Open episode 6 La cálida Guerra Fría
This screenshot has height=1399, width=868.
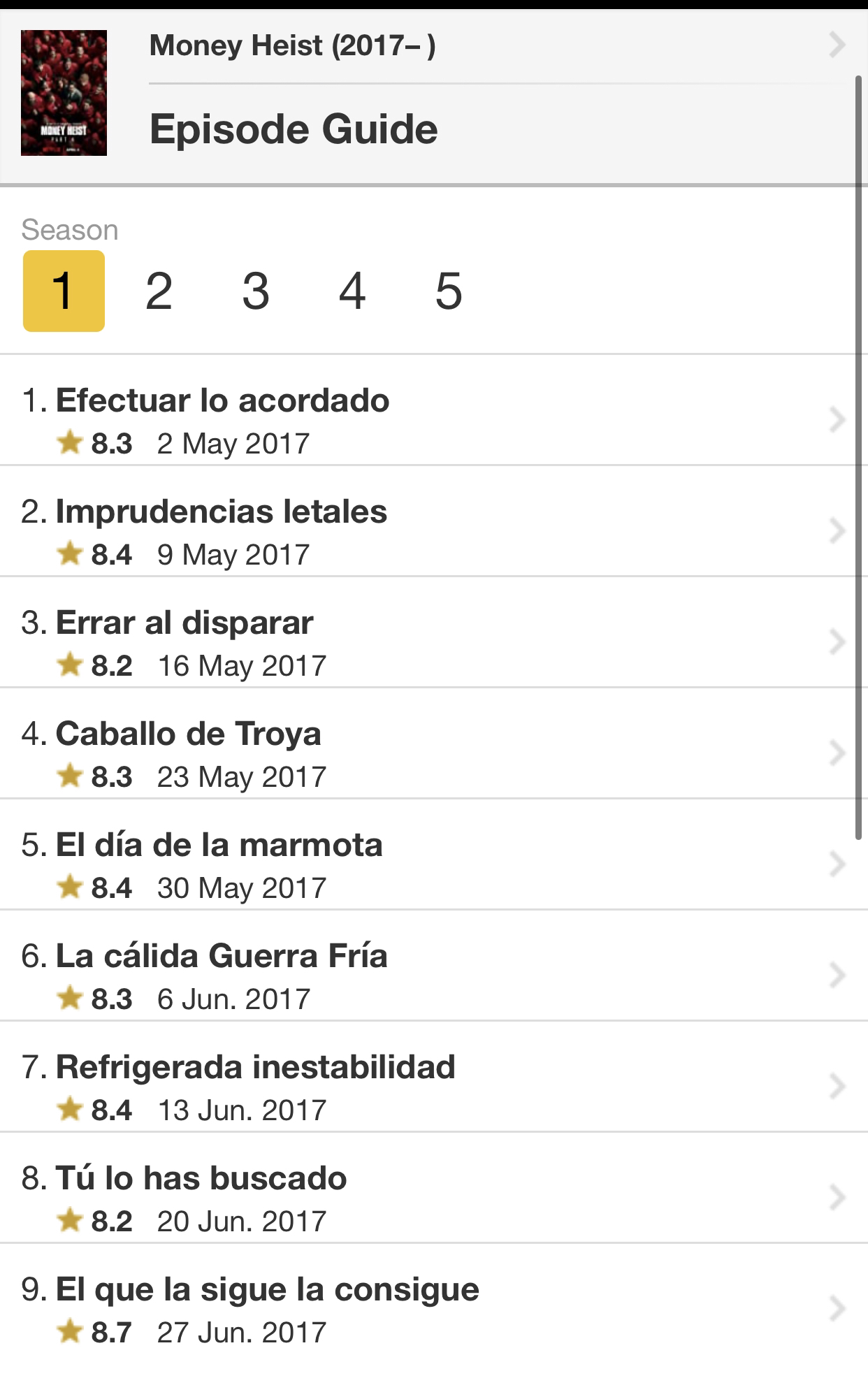(434, 966)
